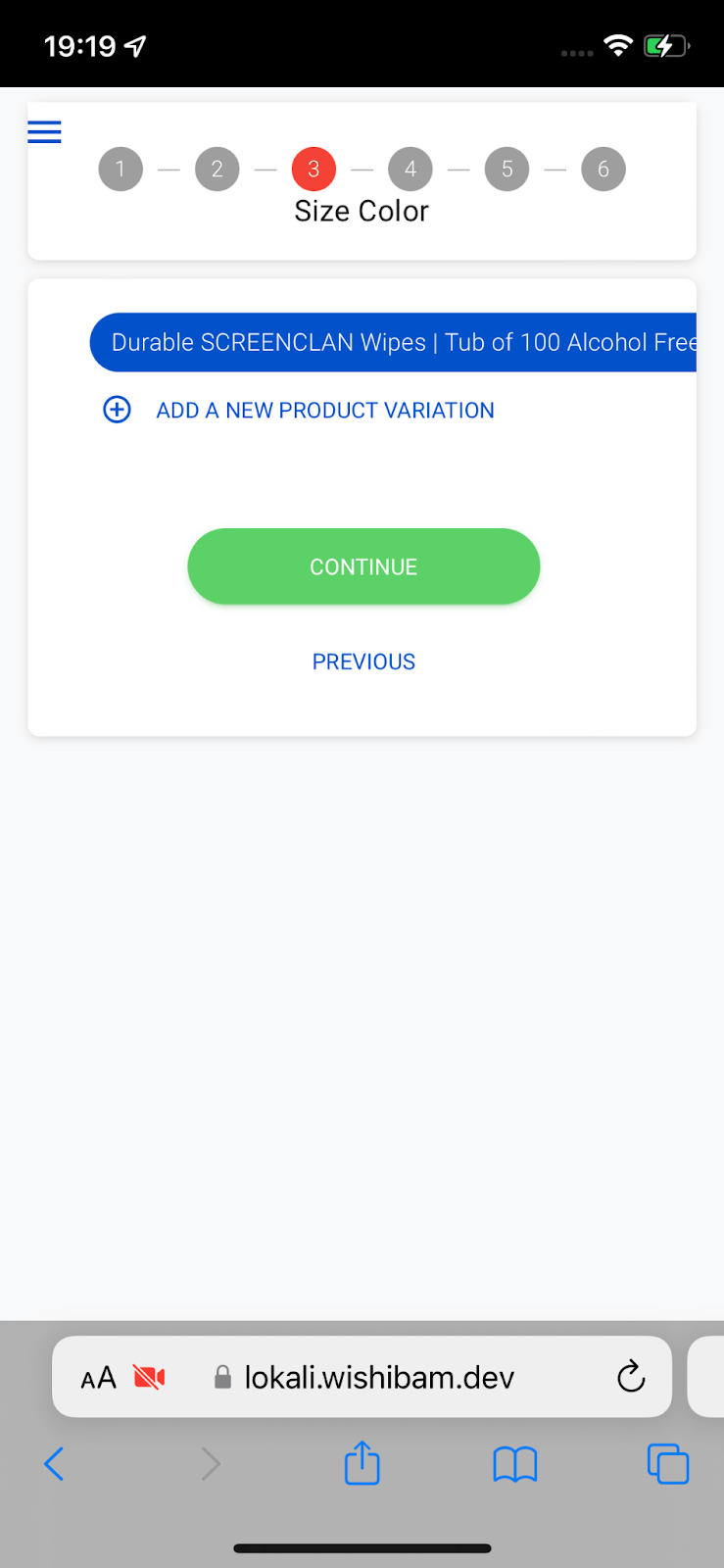Go to step 2 circle
The height and width of the screenshot is (1568, 724).
coord(217,169)
